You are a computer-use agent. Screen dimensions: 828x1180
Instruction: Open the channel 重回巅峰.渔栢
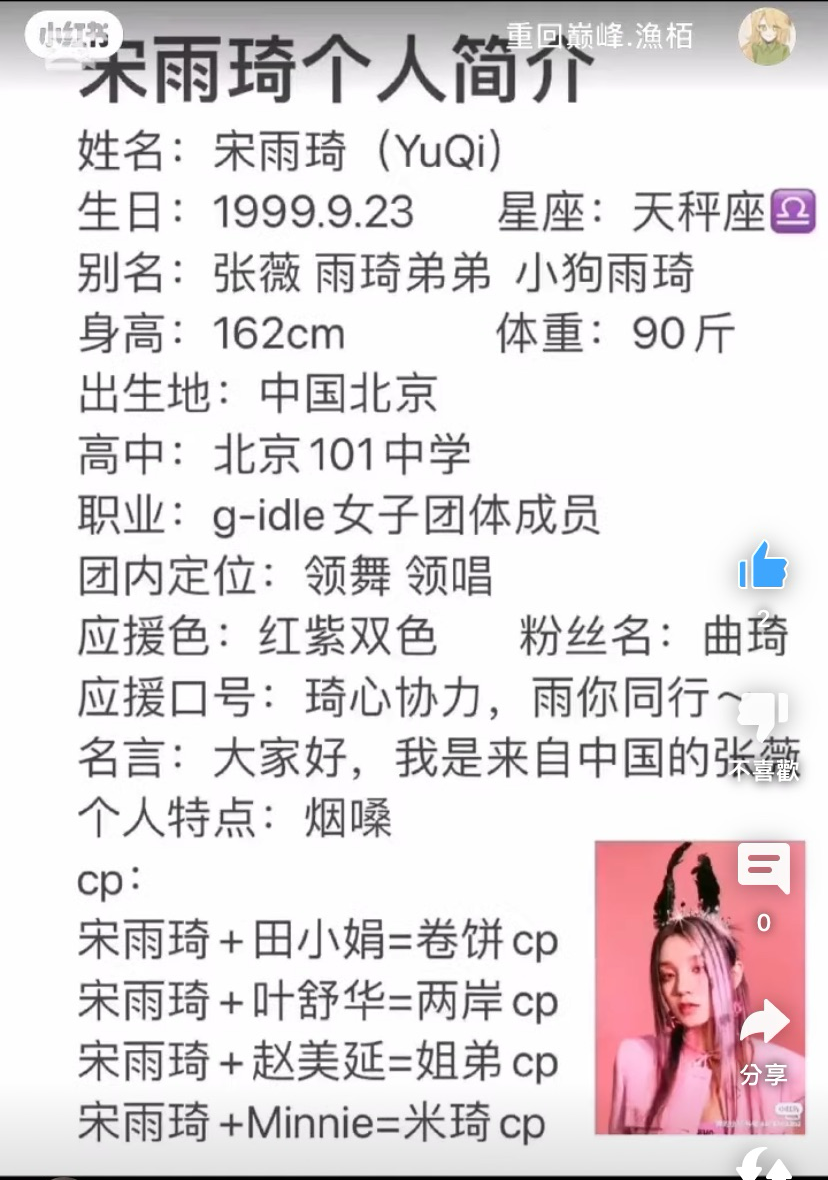click(x=599, y=36)
